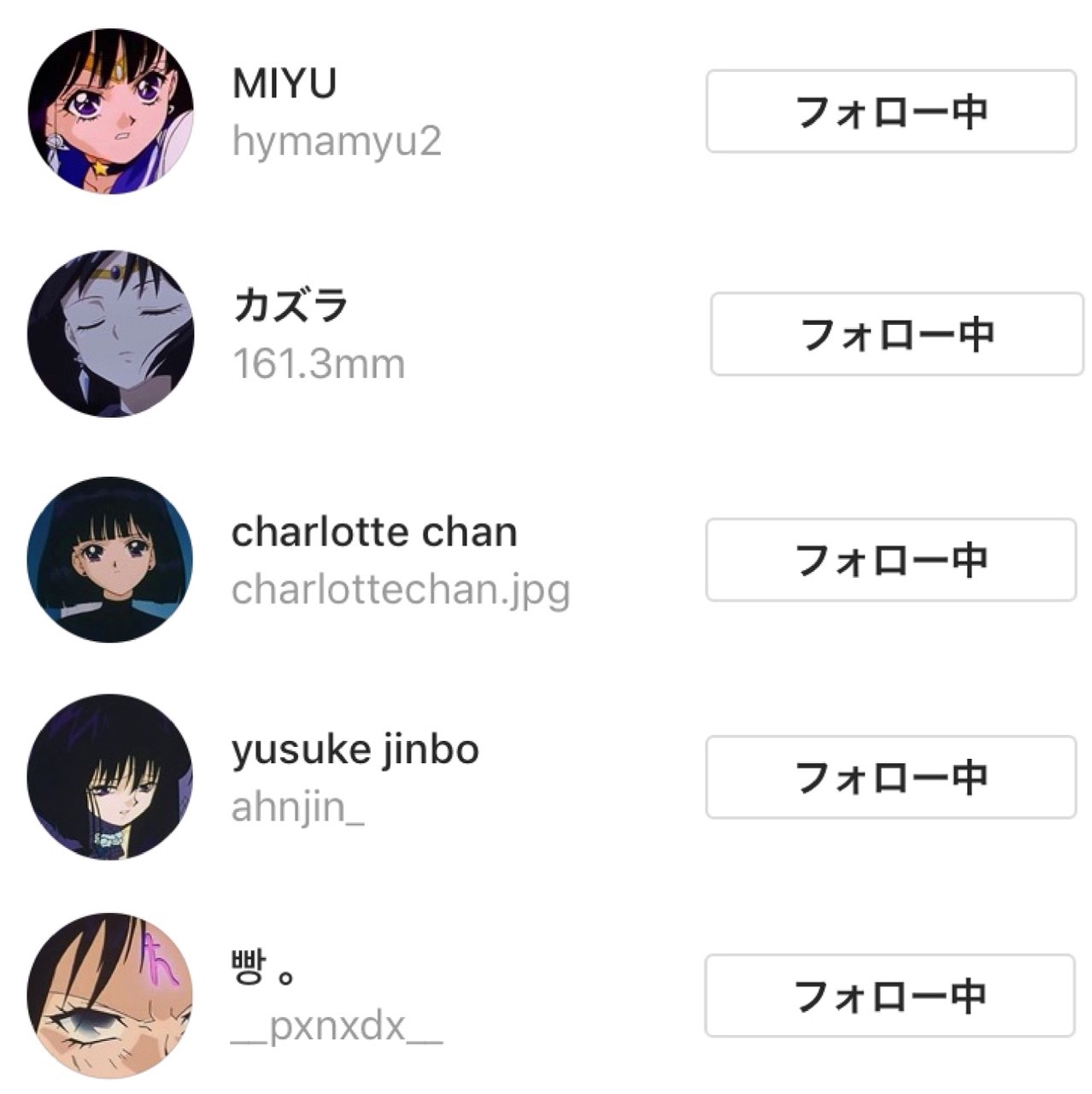Open the 빵。 user row

336,997
